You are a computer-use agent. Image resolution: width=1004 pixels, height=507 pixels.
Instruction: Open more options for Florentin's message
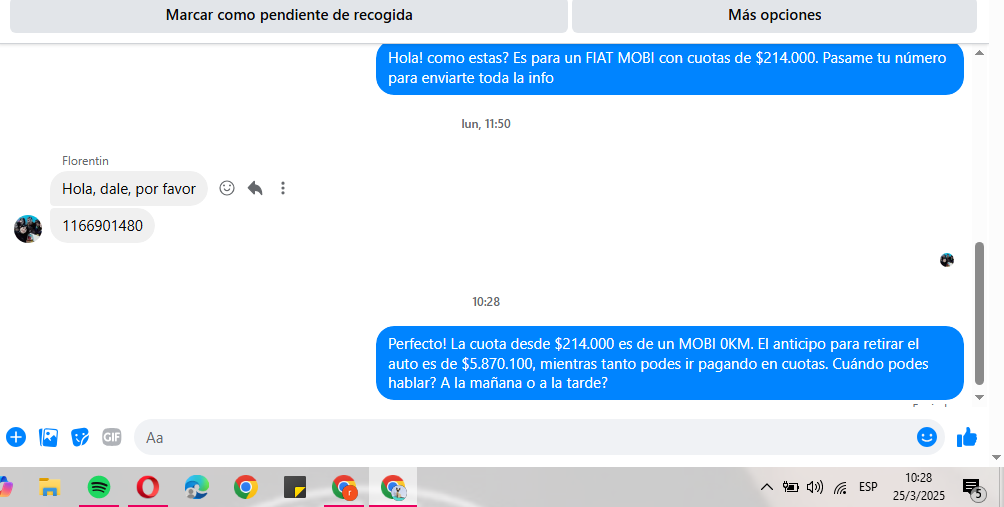[283, 188]
